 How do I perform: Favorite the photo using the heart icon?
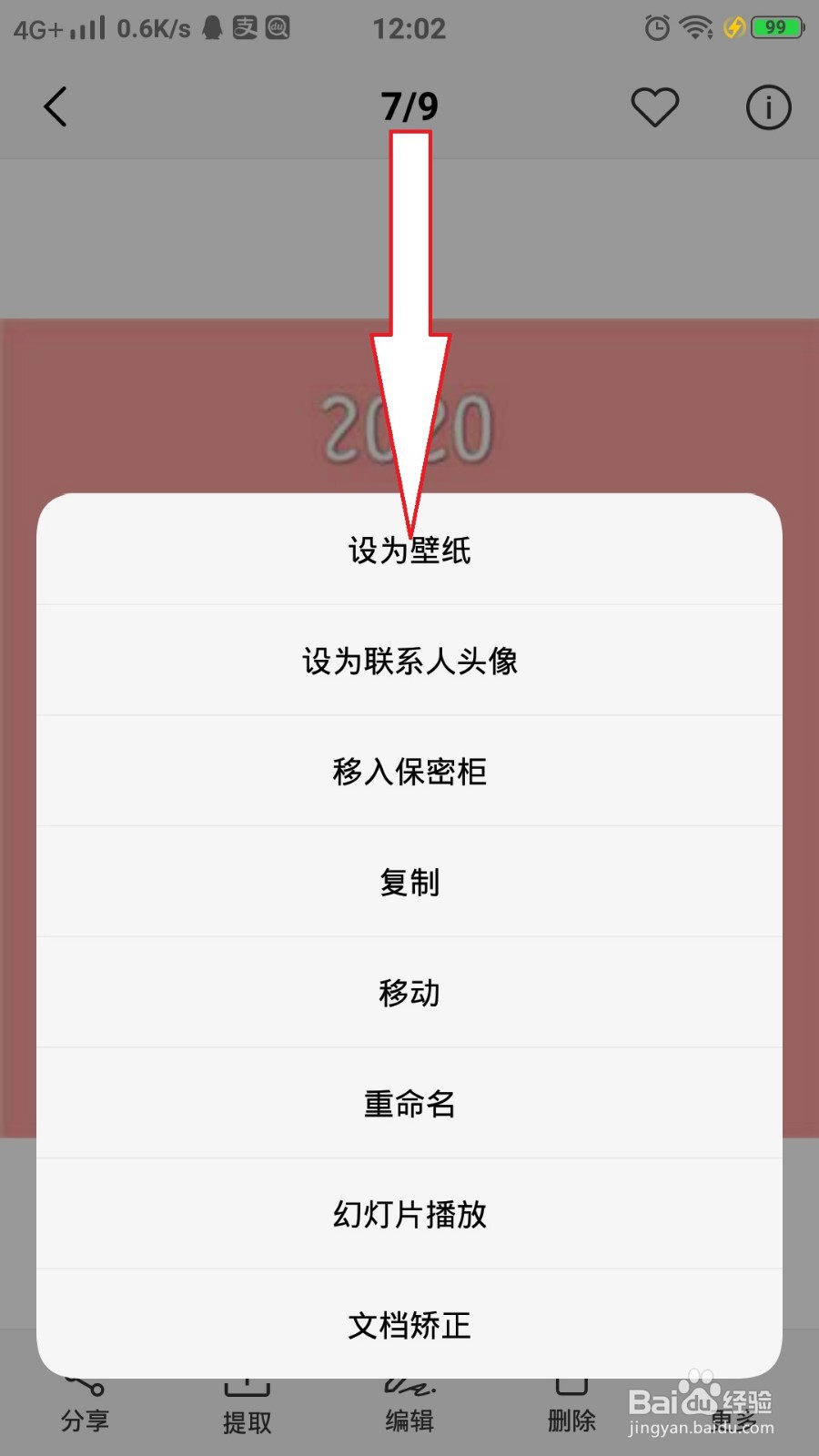coord(654,106)
